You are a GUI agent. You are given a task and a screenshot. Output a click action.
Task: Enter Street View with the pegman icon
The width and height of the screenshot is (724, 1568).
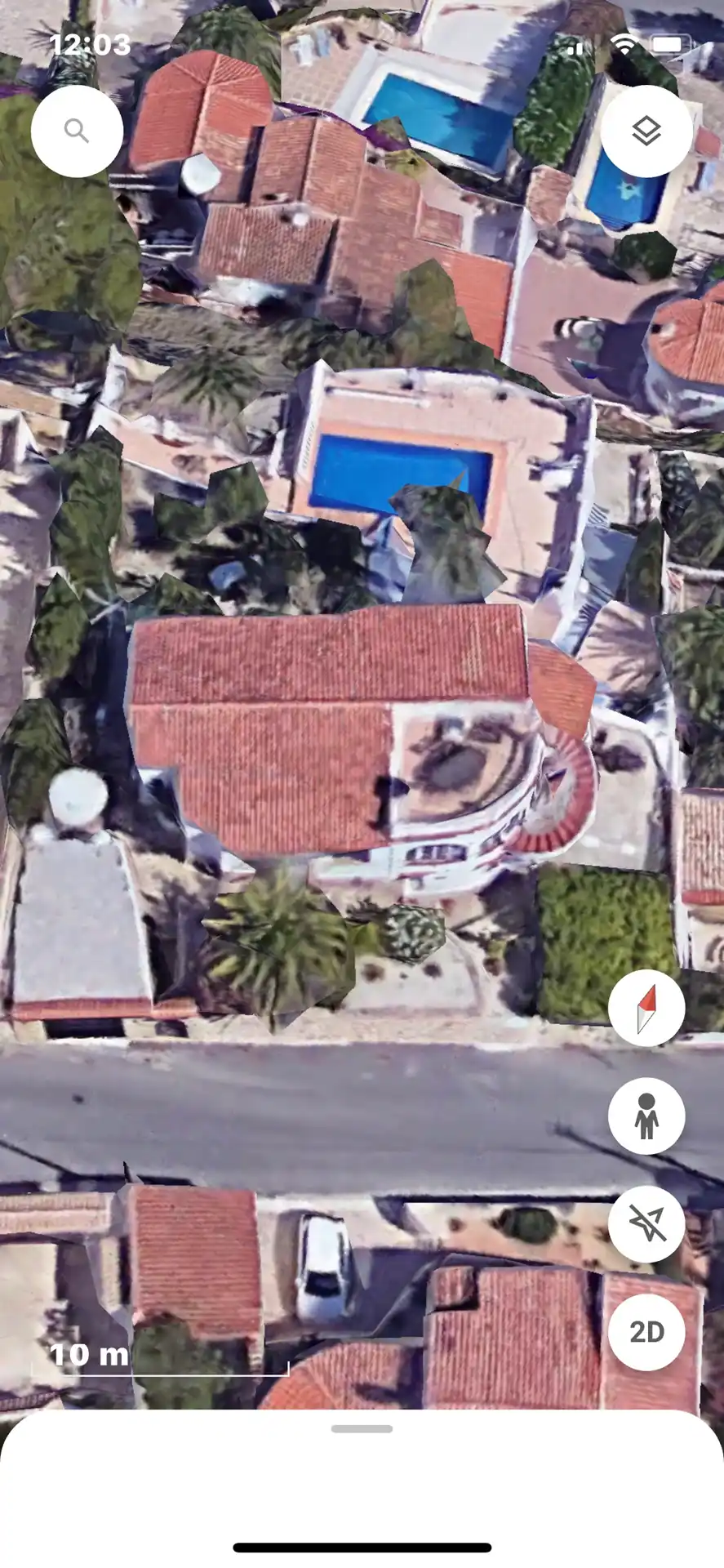tap(646, 1116)
